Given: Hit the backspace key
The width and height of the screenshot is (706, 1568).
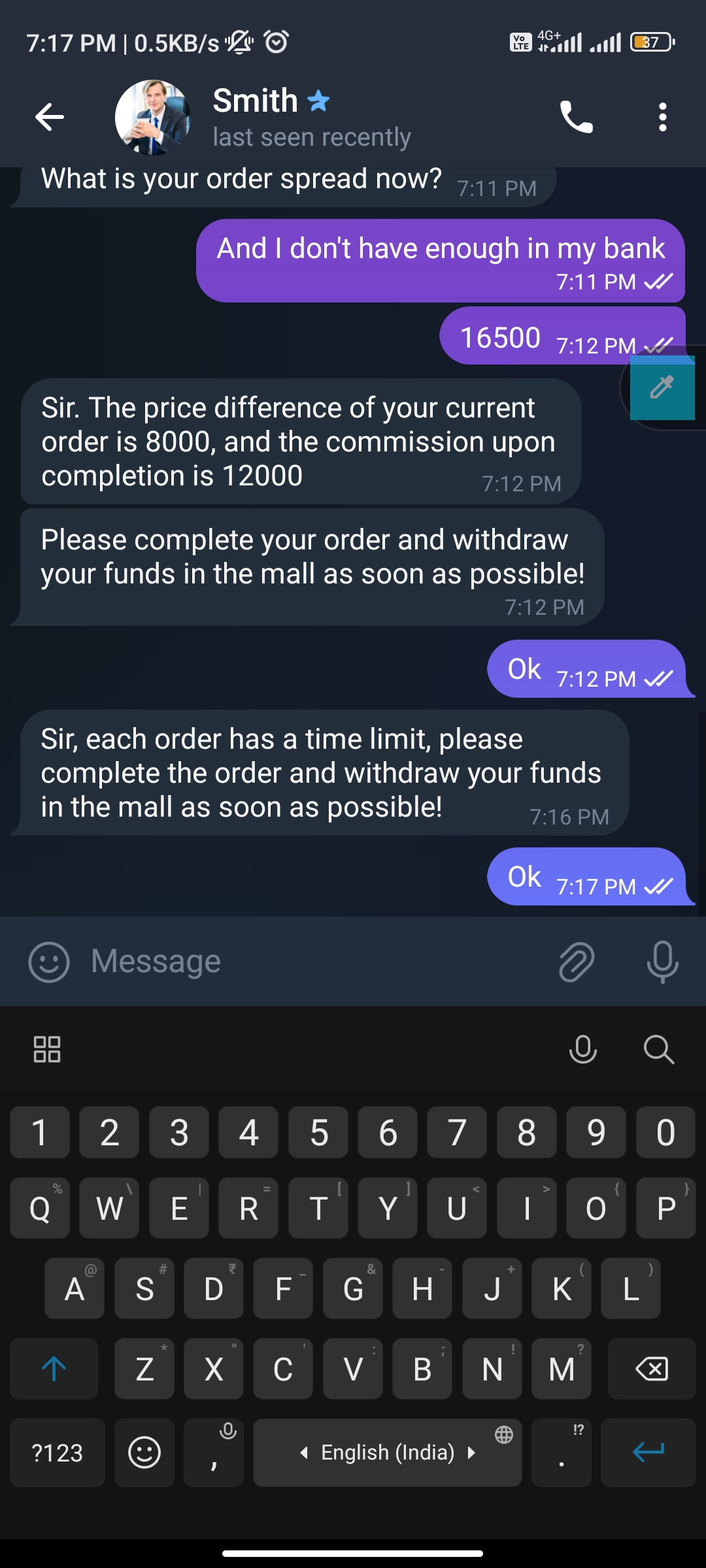Looking at the screenshot, I should tap(652, 1368).
